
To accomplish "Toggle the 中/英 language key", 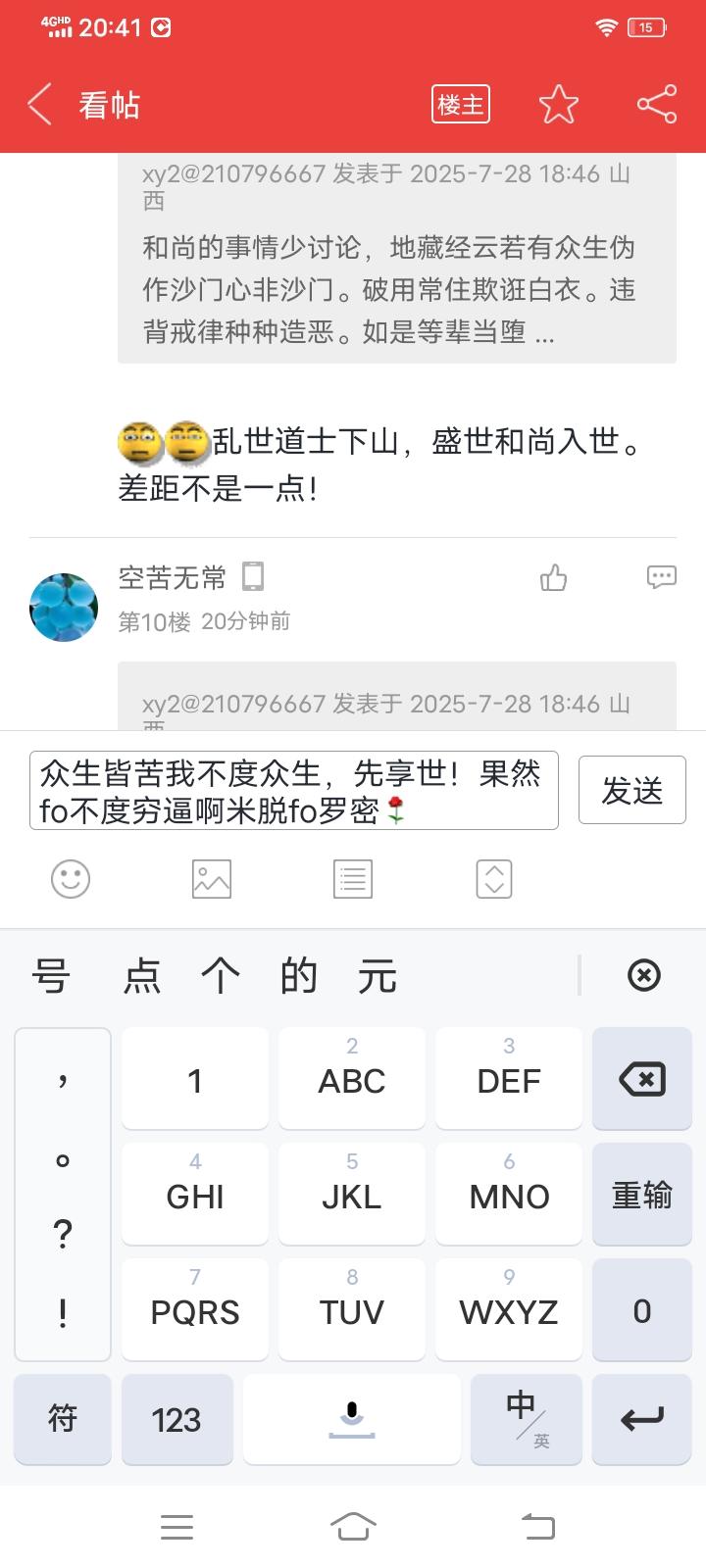I will (x=526, y=1419).
